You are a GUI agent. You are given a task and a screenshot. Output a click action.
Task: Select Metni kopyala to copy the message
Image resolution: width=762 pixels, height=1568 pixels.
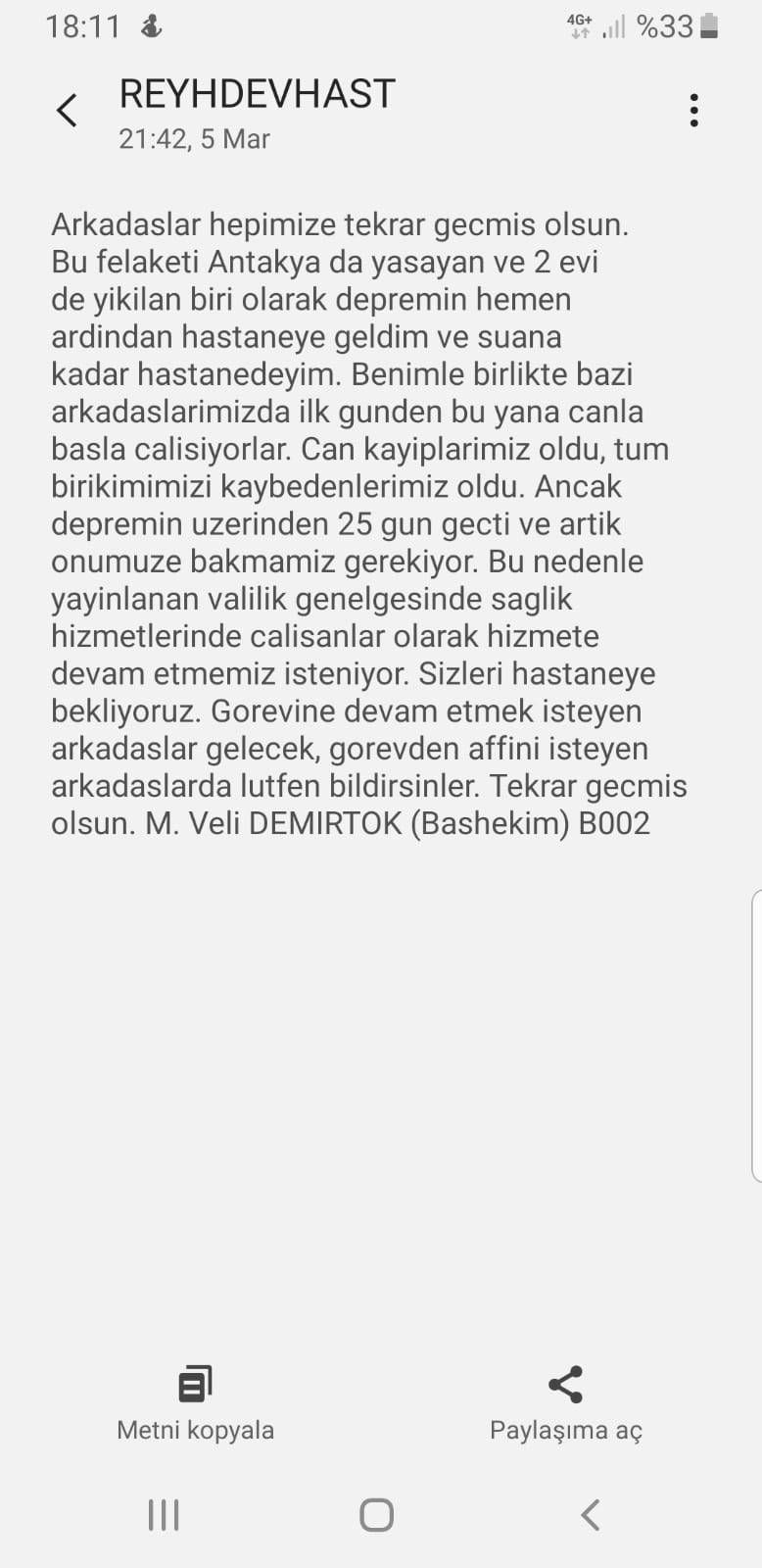[194, 1429]
